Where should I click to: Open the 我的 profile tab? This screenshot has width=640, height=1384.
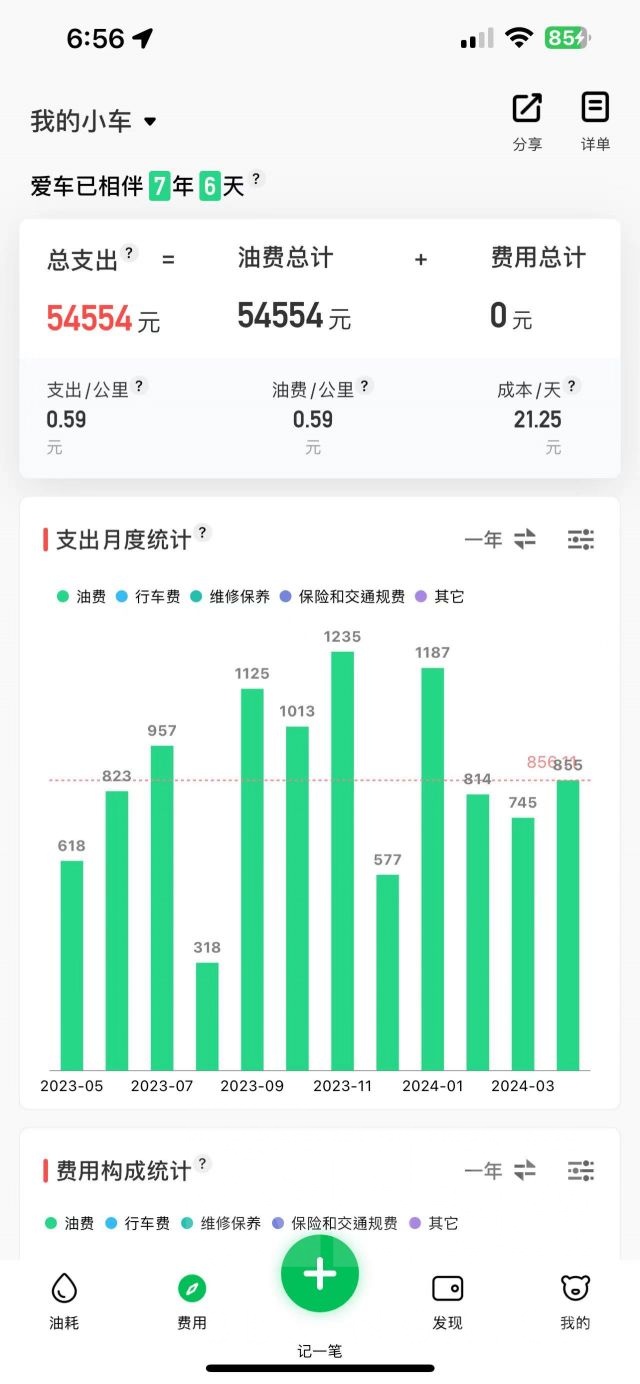click(x=575, y=1302)
